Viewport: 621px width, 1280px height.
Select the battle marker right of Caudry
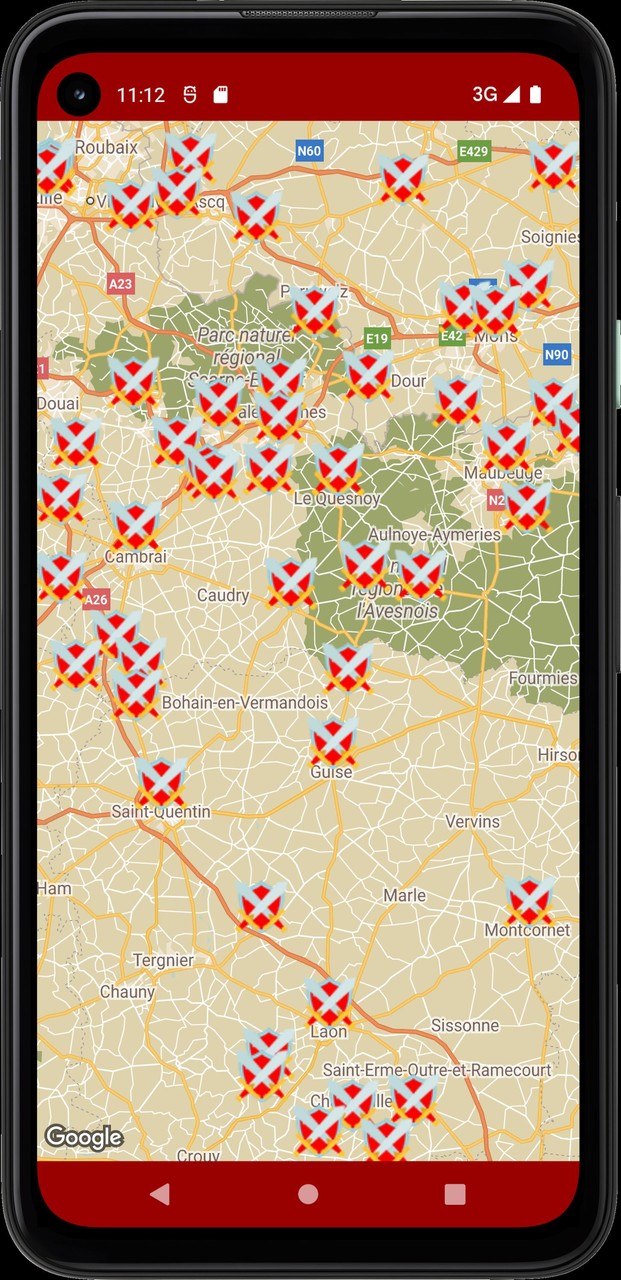(291, 581)
